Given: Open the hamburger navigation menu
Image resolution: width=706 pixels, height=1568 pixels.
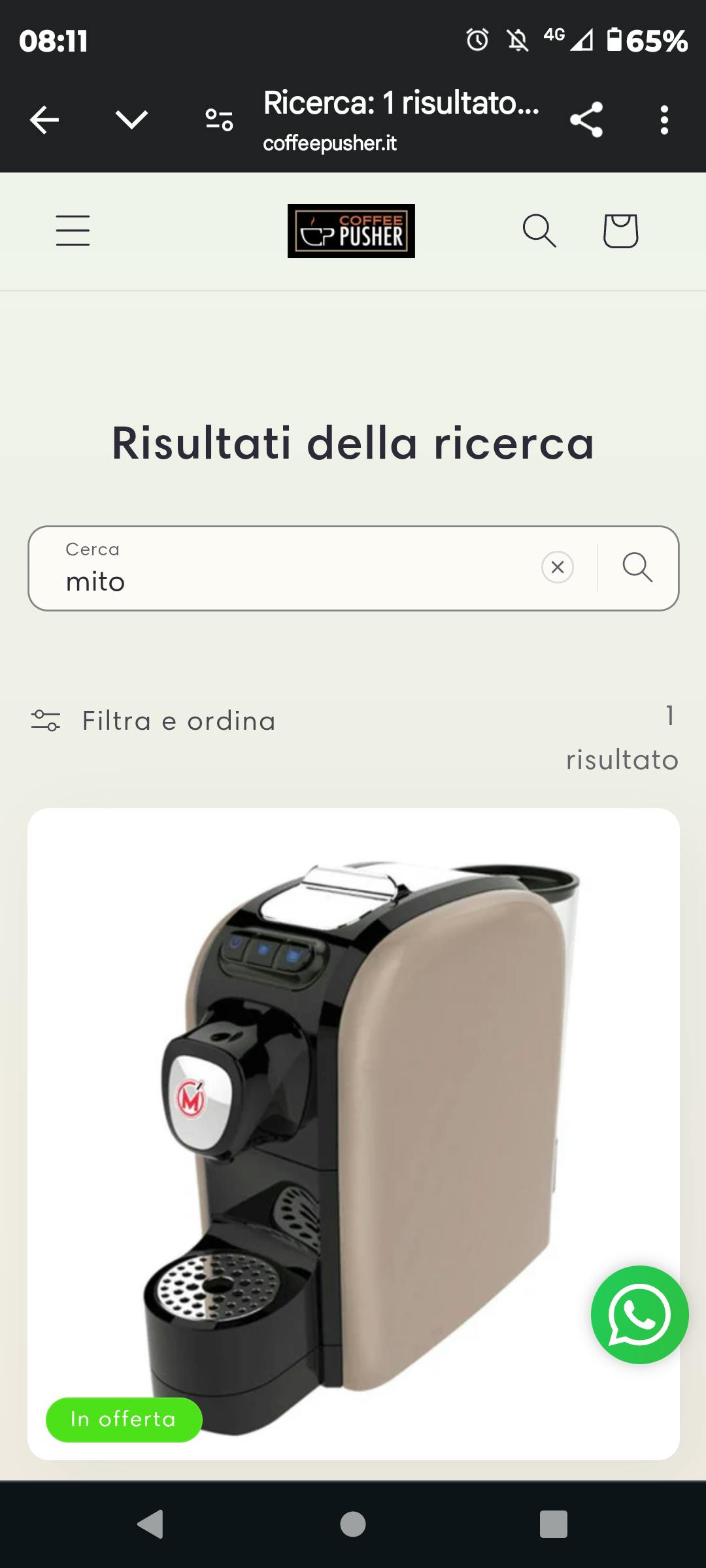Looking at the screenshot, I should [73, 231].
